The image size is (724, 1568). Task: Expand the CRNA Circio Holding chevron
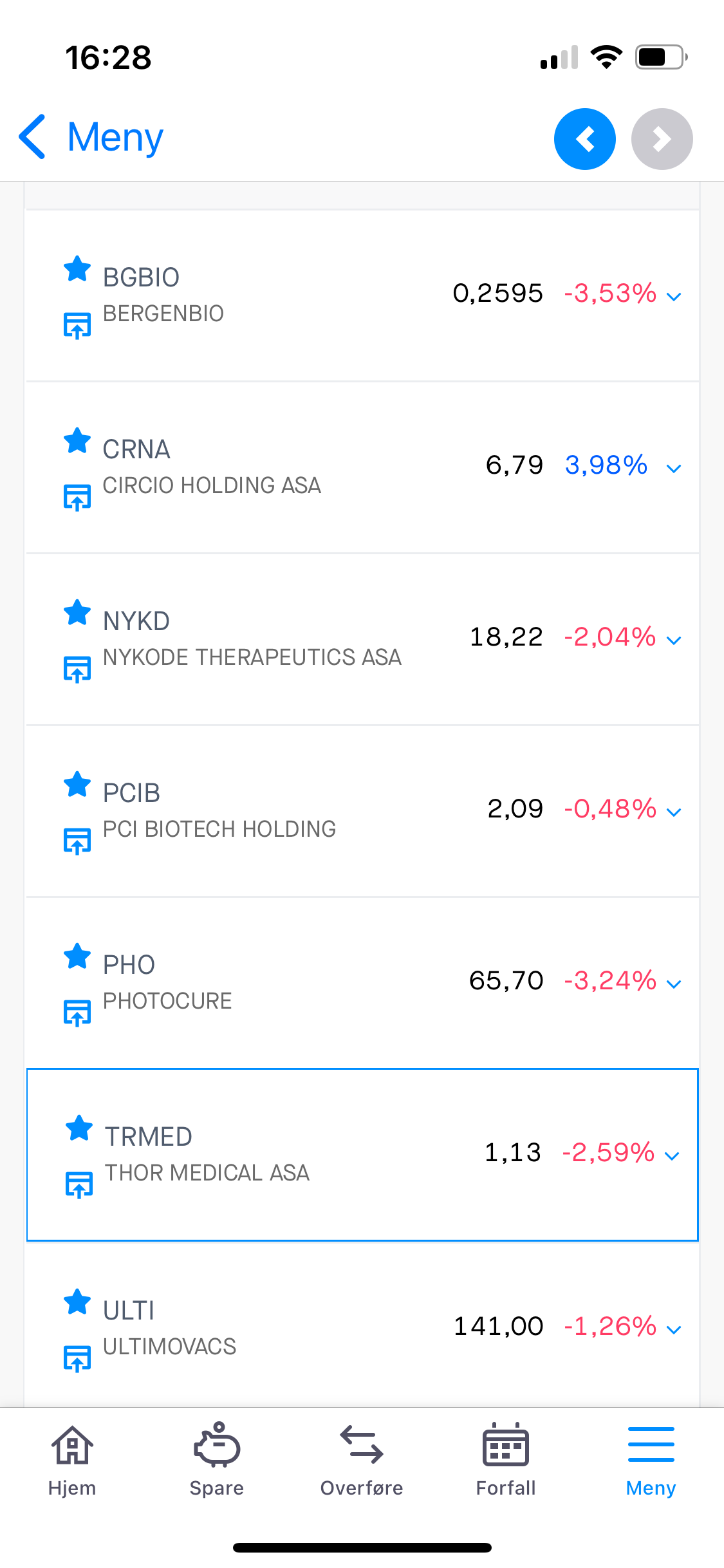click(x=674, y=468)
